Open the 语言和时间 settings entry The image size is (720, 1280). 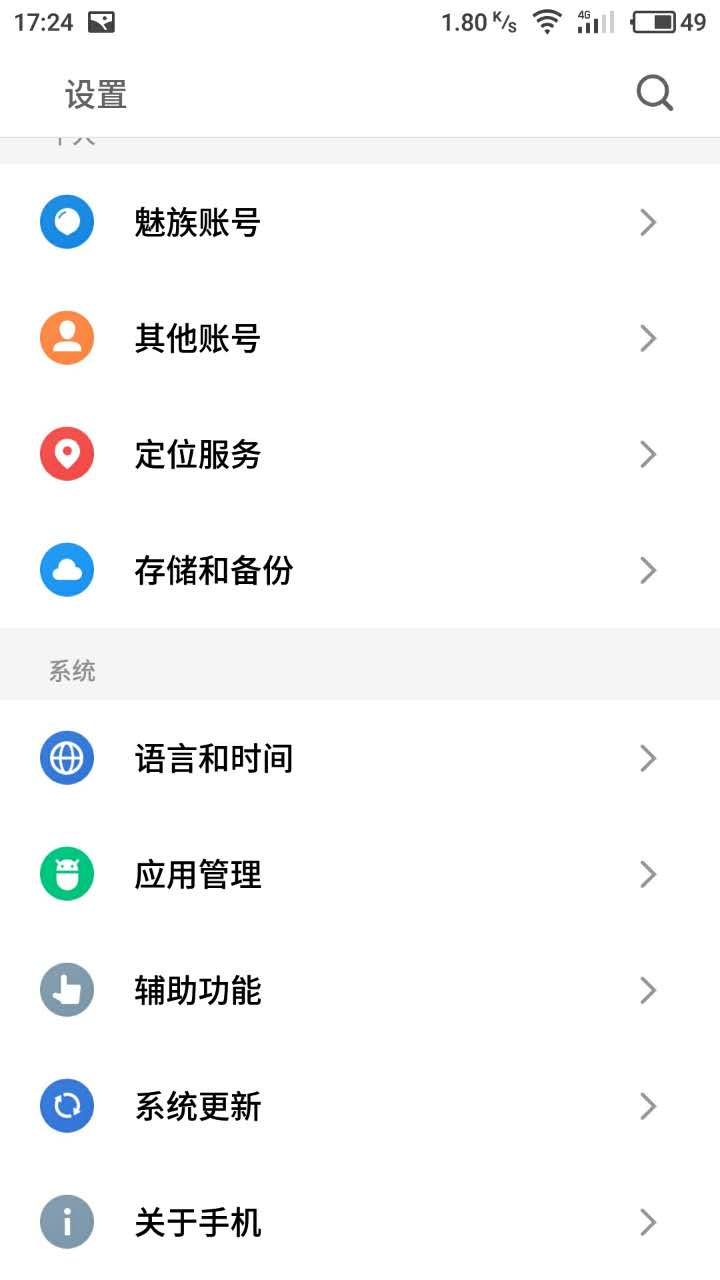[x=213, y=758]
